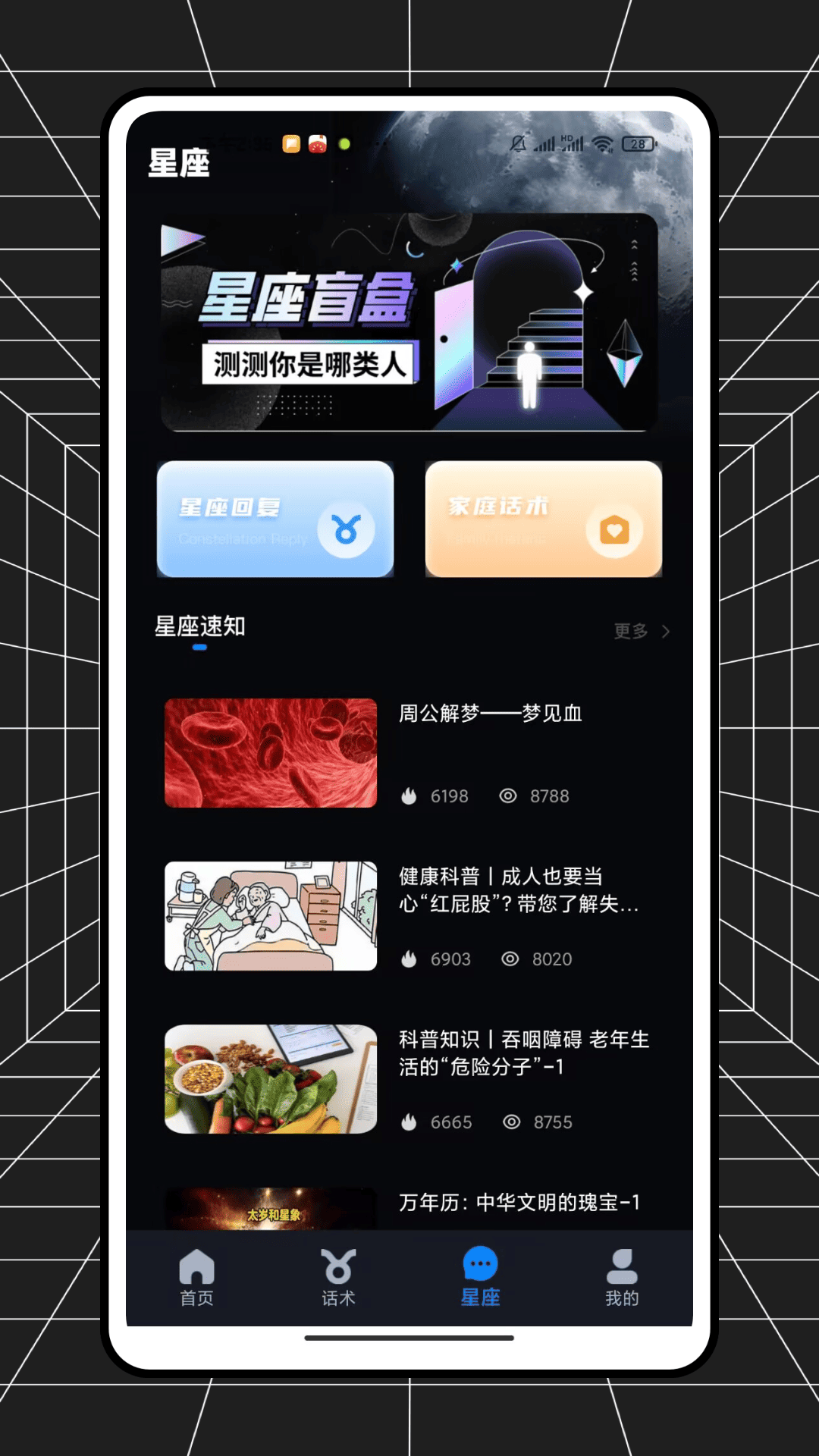
Task: Open the blood cells article thumbnail
Action: tap(270, 754)
